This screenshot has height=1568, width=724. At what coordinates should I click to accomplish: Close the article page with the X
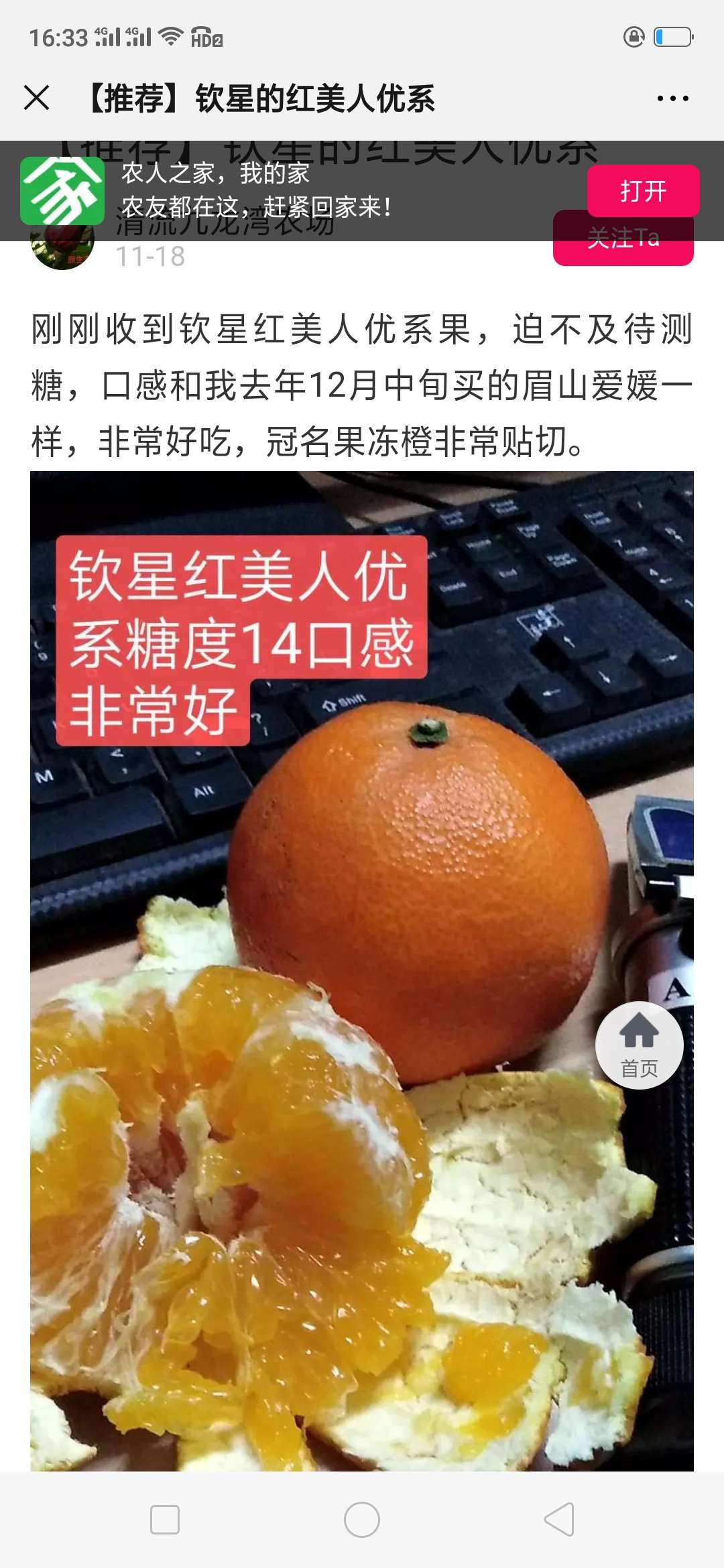click(37, 98)
